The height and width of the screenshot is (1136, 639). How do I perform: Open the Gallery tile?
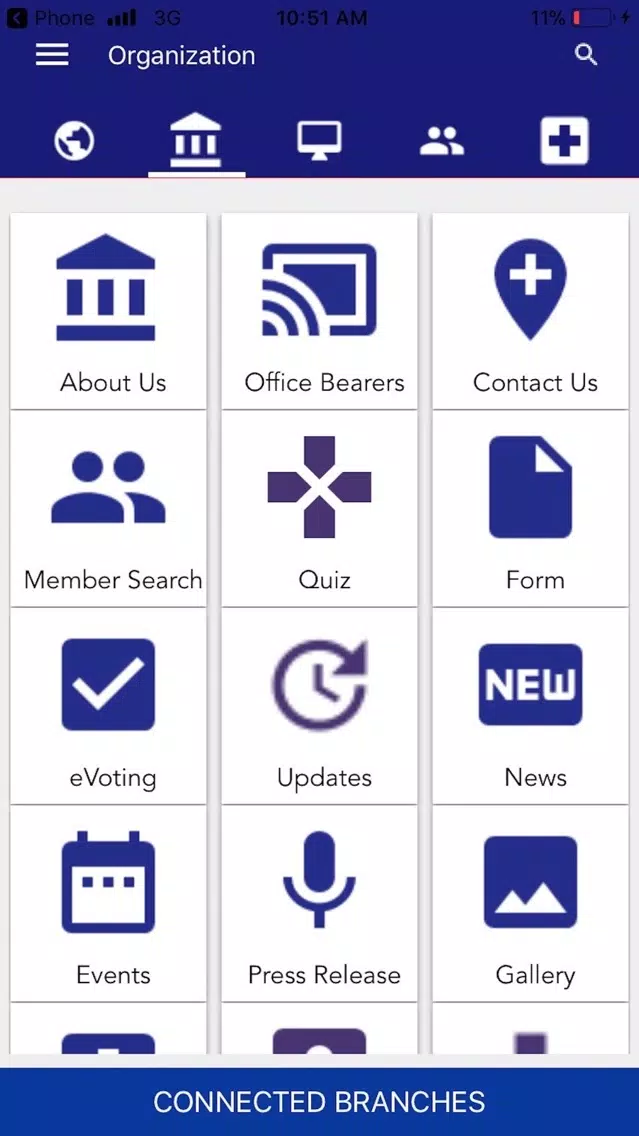pyautogui.click(x=530, y=903)
